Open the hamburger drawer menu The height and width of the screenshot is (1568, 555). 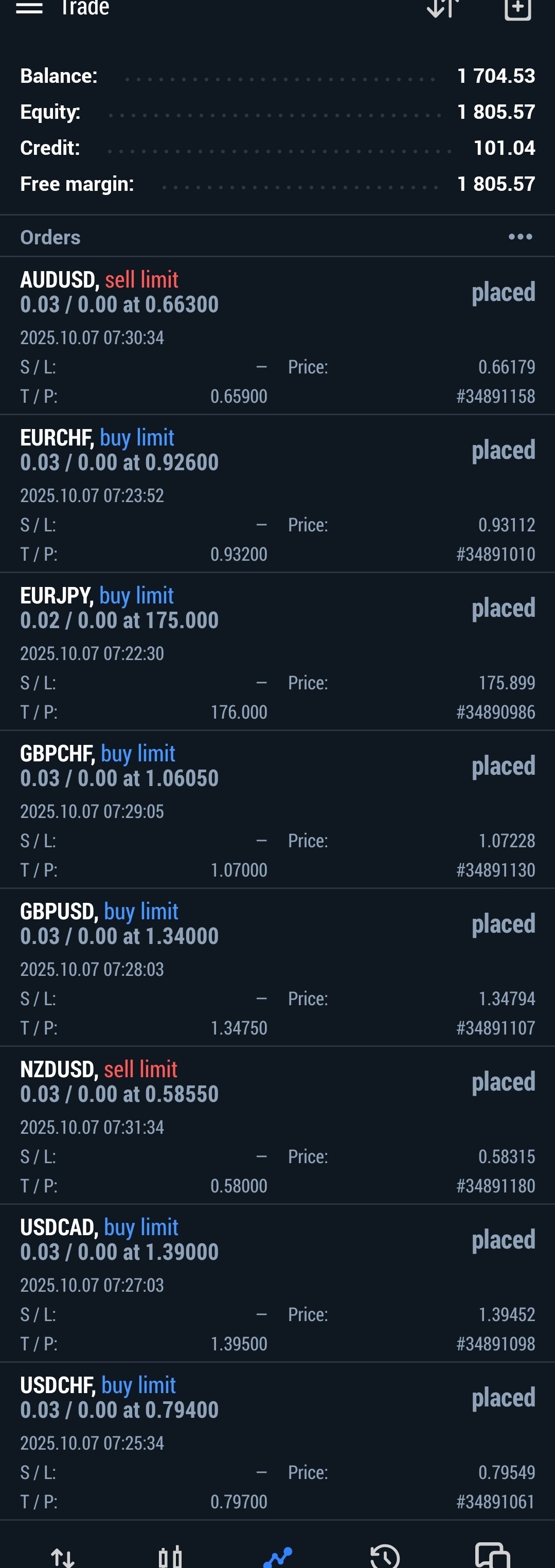point(29,9)
